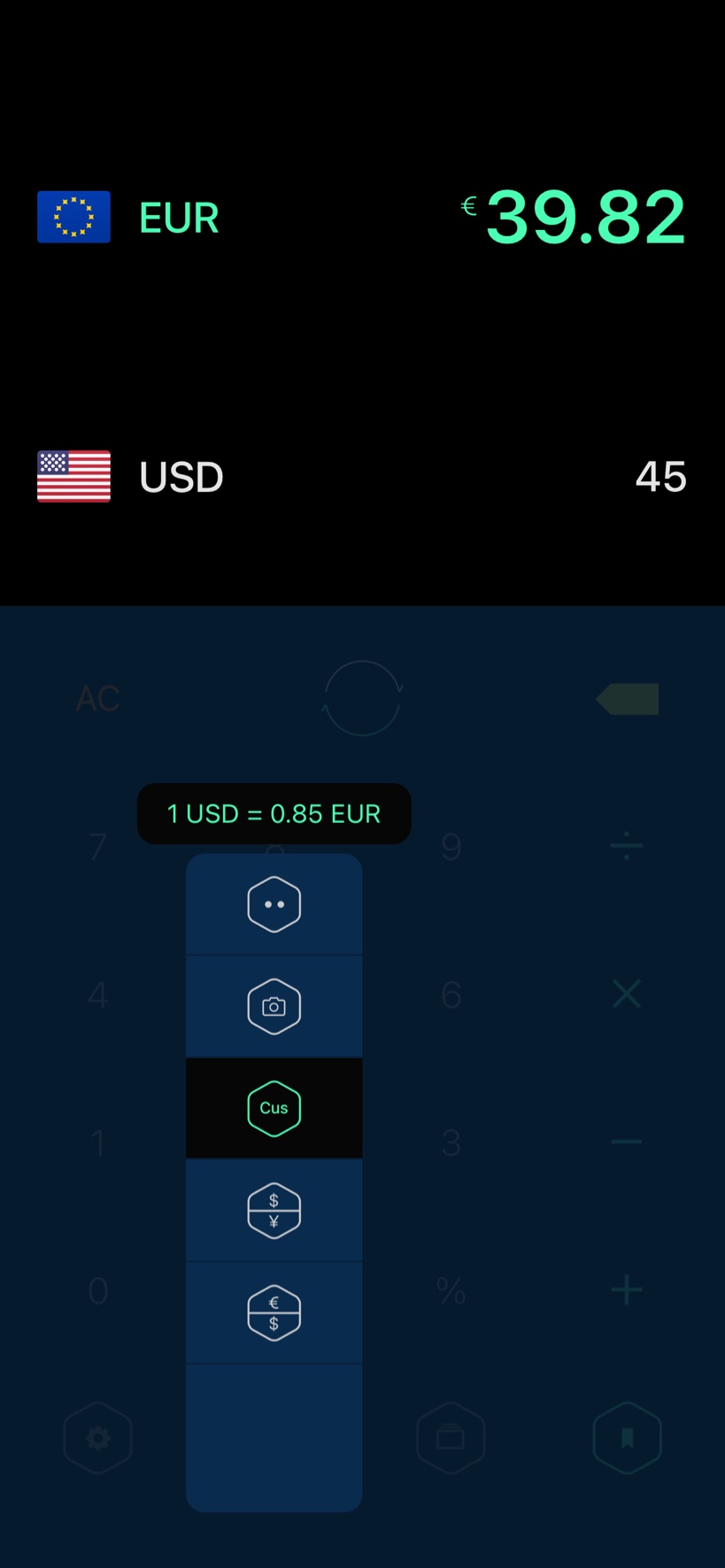Refresh exchange rates with the circular arrows
Screen dimensions: 725x1568
362,699
